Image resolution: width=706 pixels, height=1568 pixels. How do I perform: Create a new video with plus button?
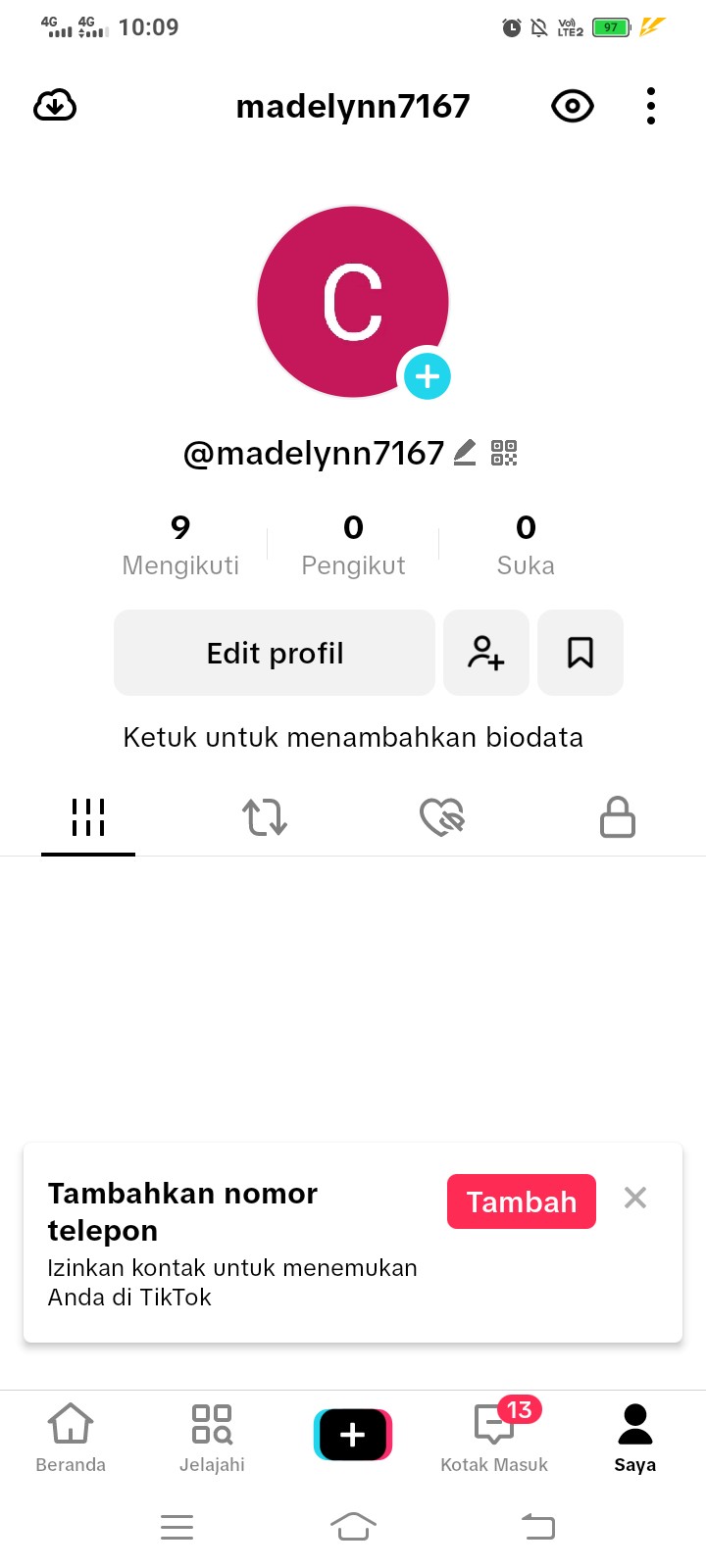pos(353,1435)
